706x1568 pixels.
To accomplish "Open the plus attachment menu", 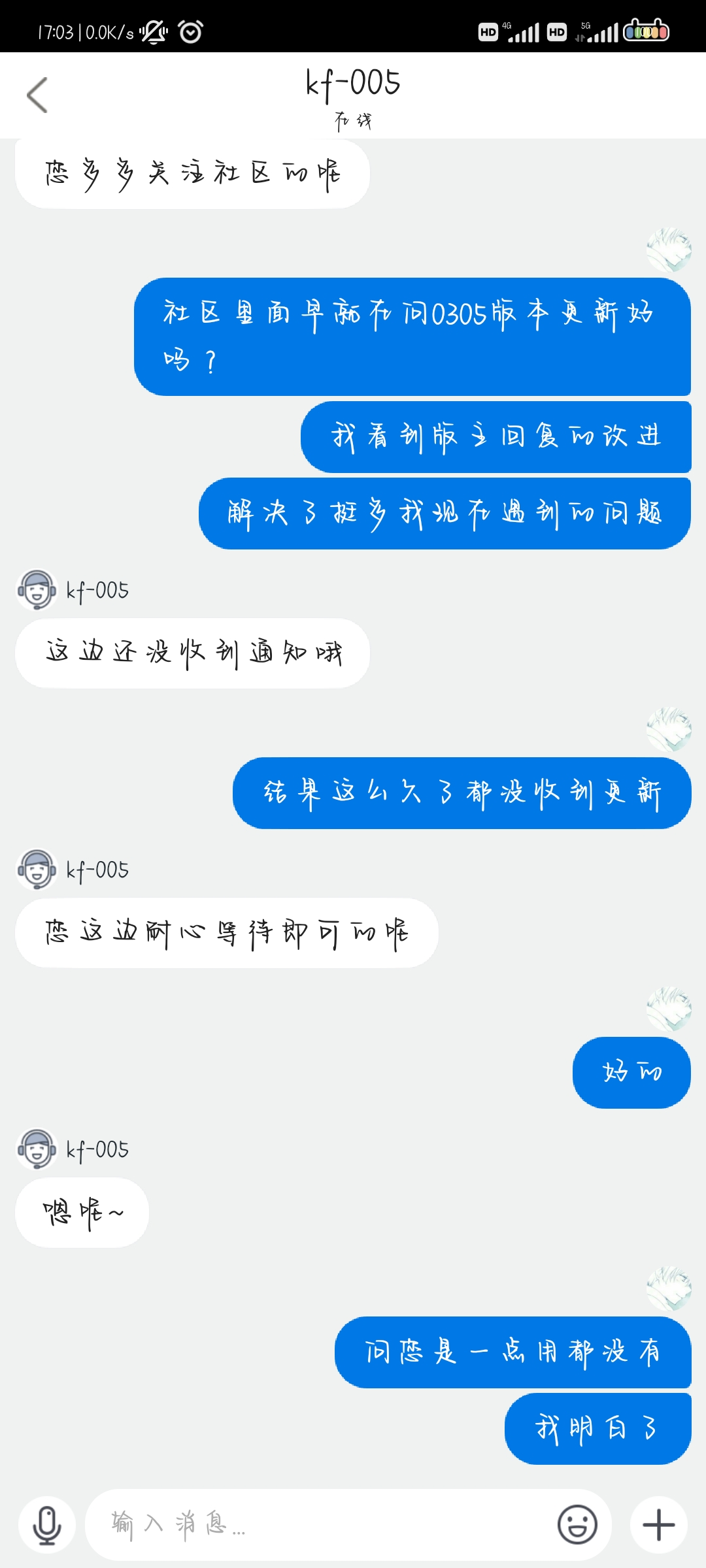I will [659, 1525].
